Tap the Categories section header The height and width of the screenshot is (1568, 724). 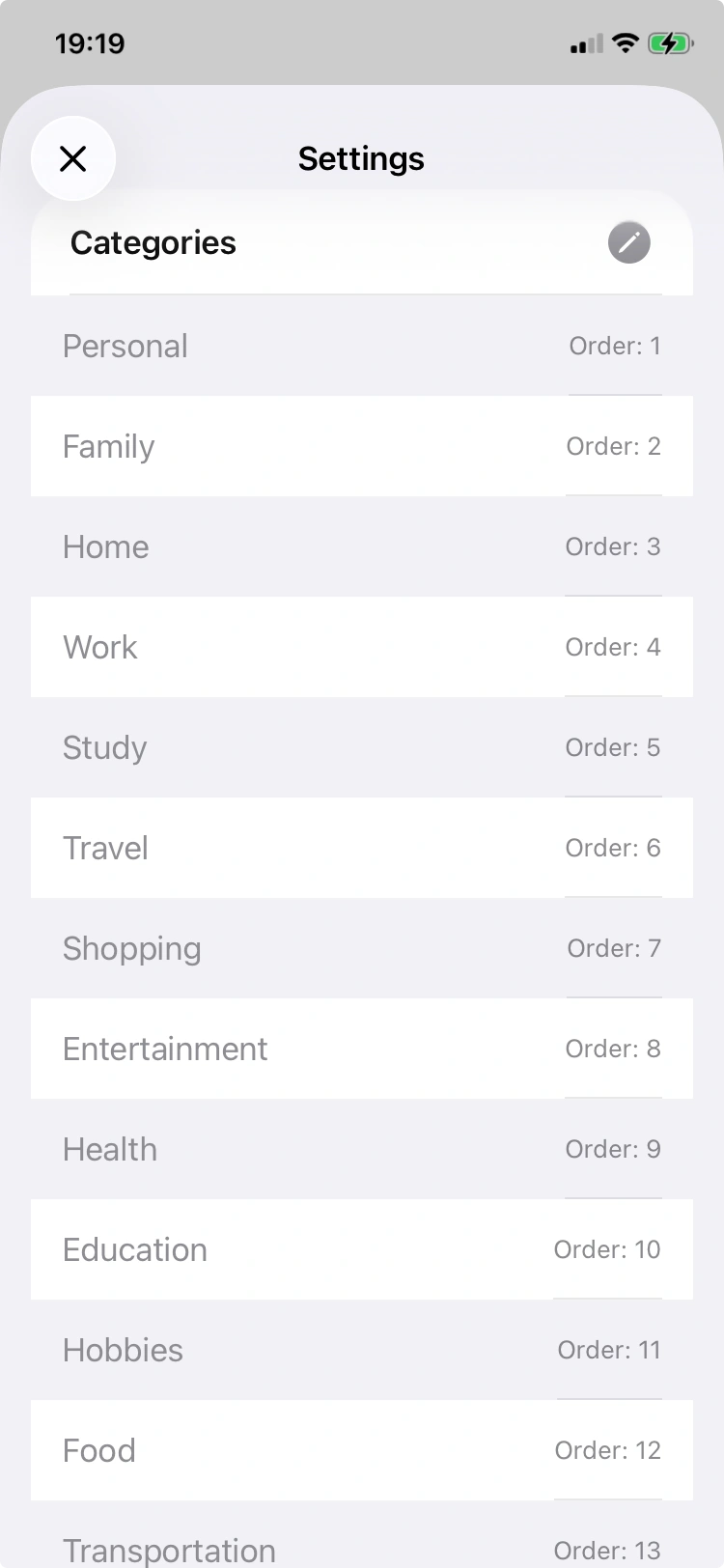pos(153,242)
